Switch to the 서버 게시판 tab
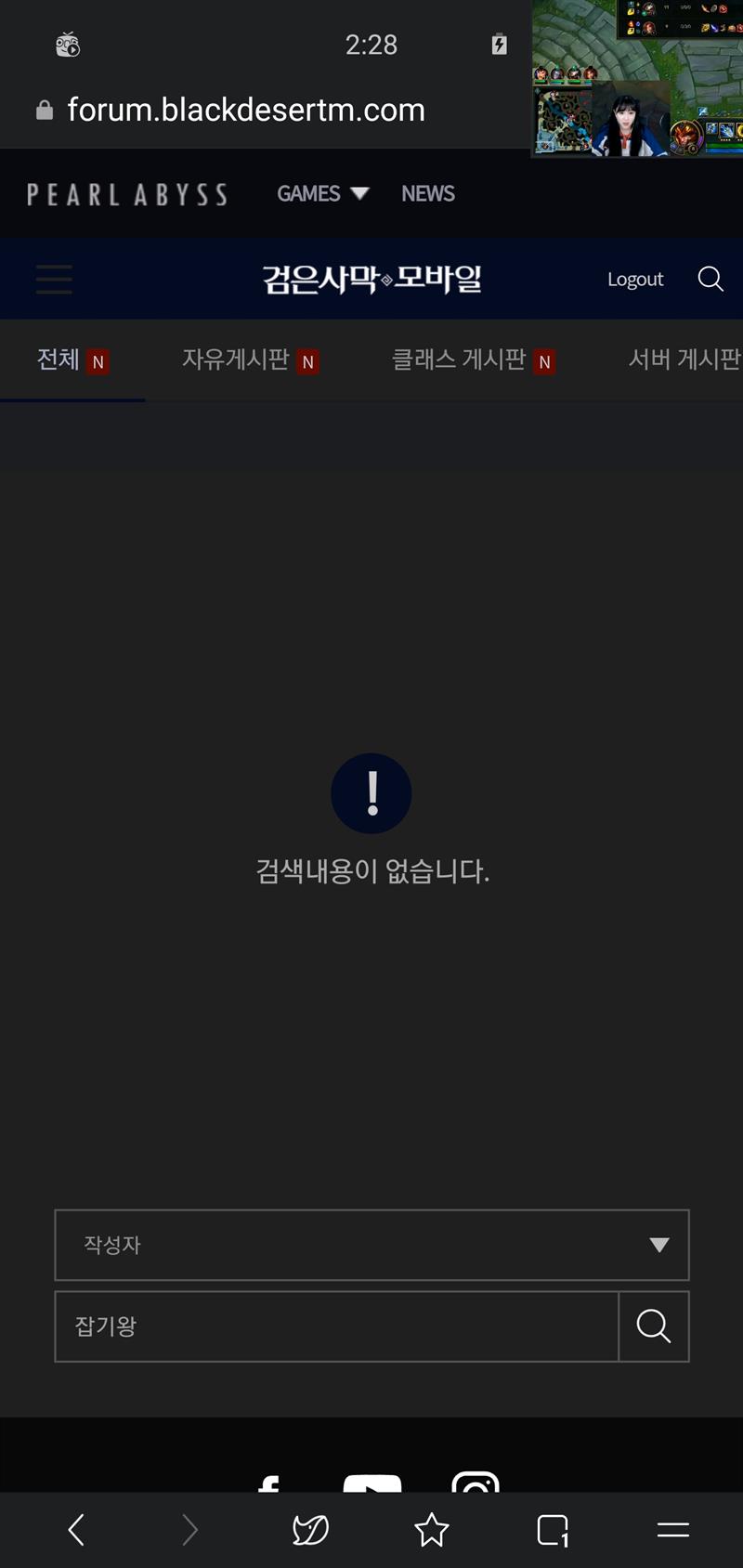The height and width of the screenshot is (1568, 743). 684,360
